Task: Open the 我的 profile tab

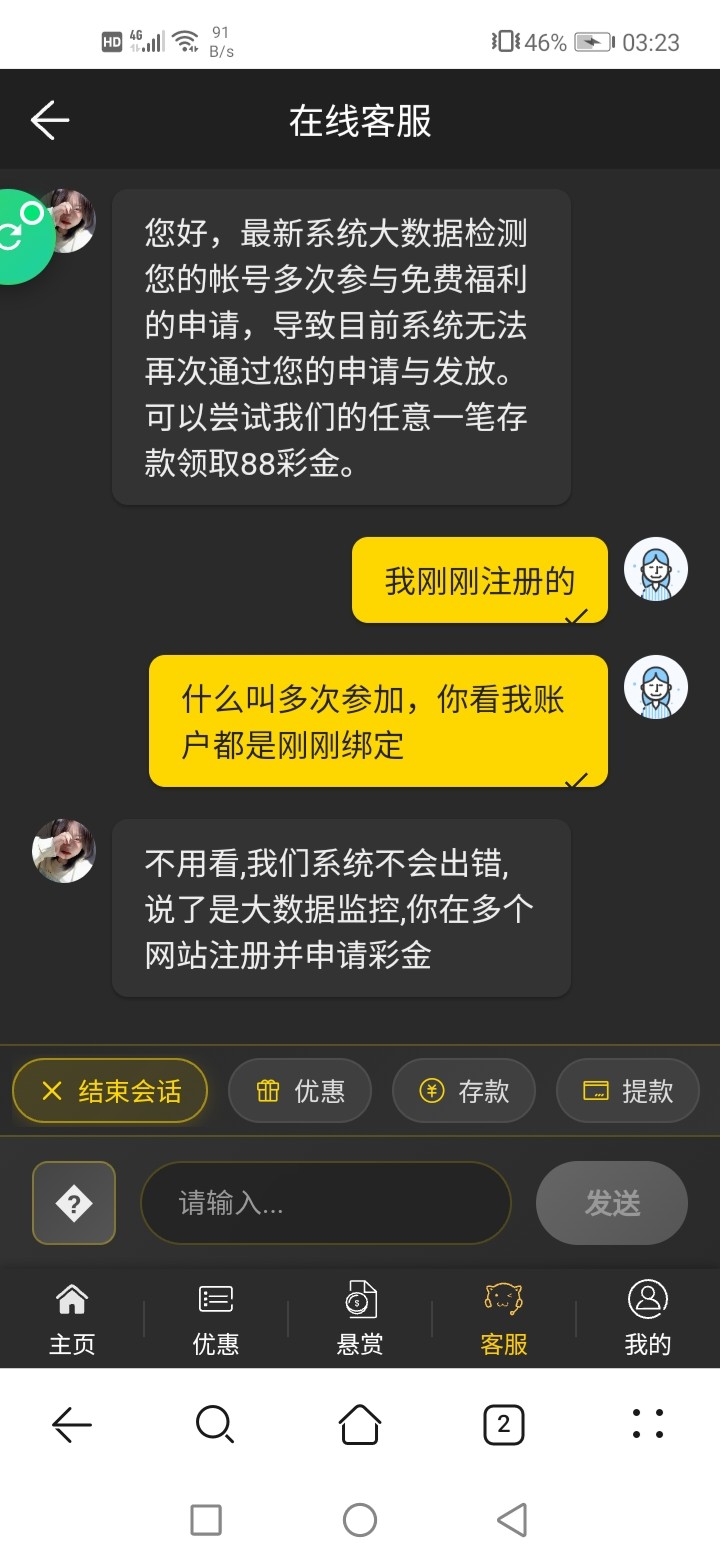Action: pos(648,1319)
